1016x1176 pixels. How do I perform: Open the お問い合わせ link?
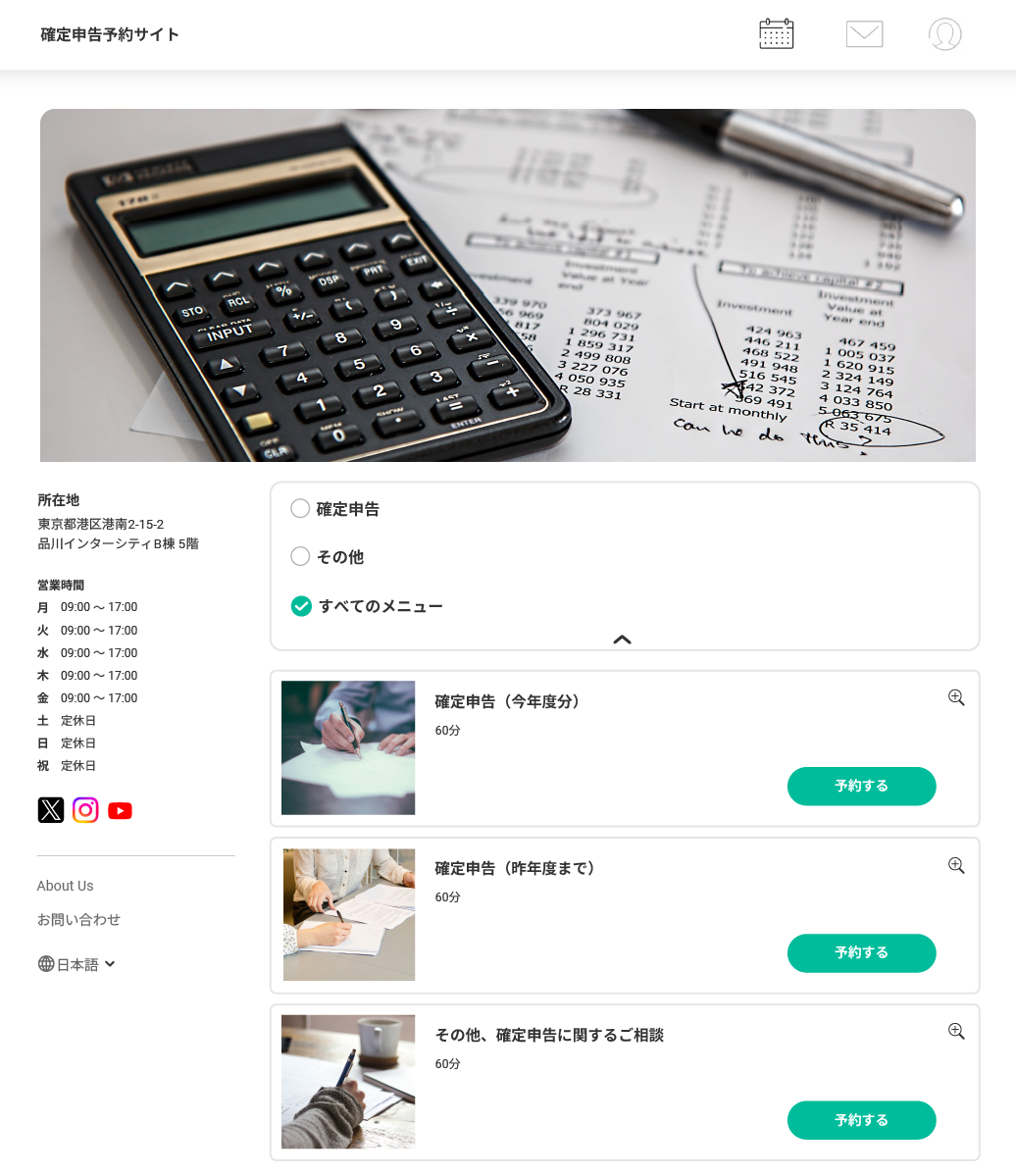pyautogui.click(x=78, y=920)
